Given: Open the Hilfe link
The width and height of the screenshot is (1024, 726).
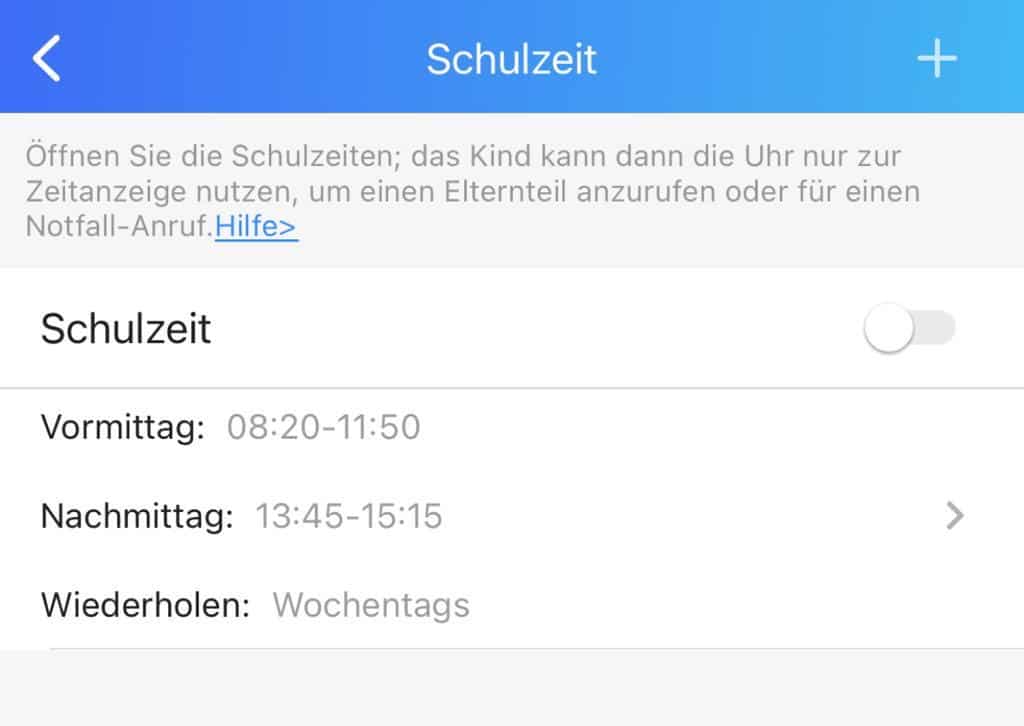Looking at the screenshot, I should pyautogui.click(x=256, y=228).
